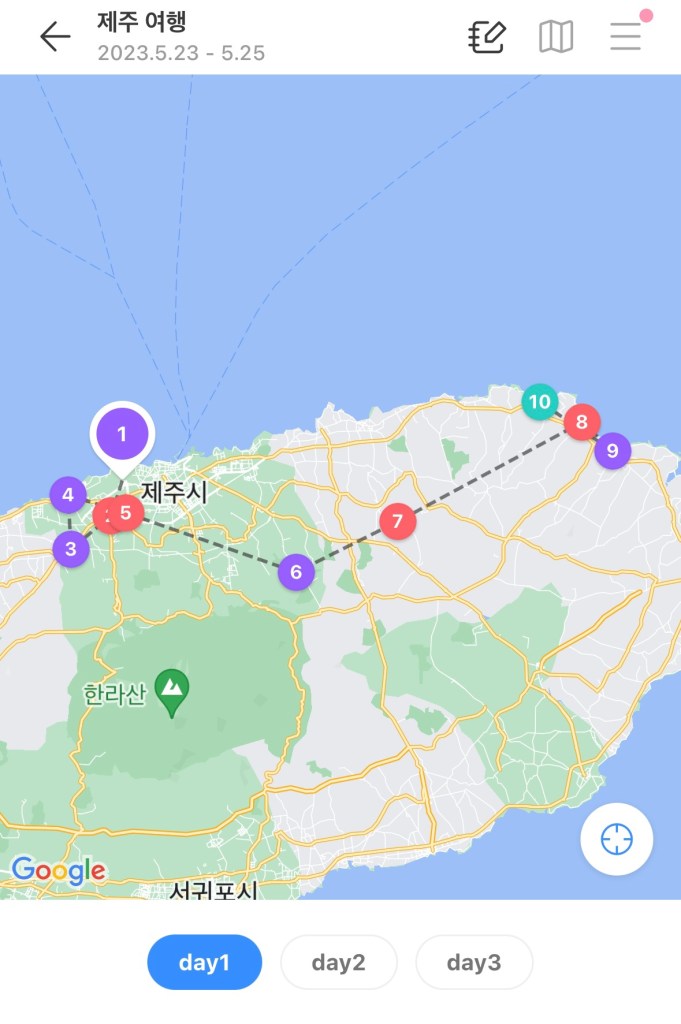This screenshot has height=1024, width=681.
Task: Open the memo edit icon
Action: 487,37
